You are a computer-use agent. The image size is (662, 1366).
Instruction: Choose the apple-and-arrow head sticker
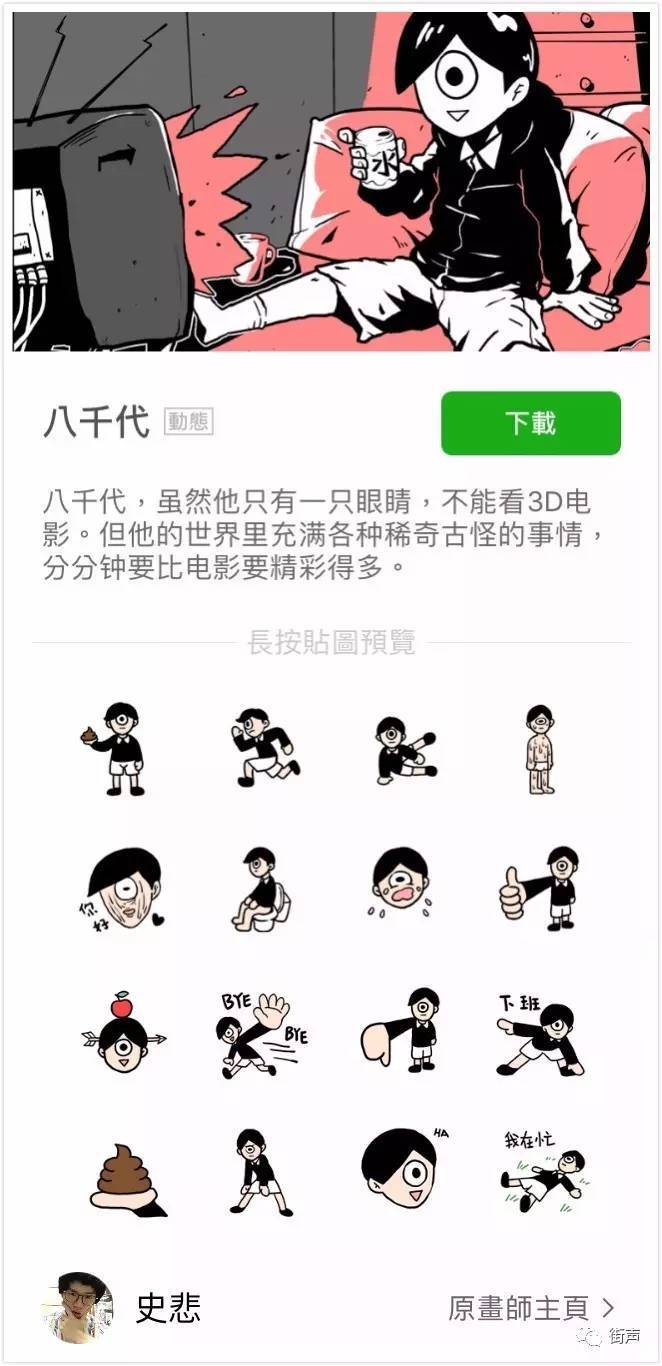124,1033
